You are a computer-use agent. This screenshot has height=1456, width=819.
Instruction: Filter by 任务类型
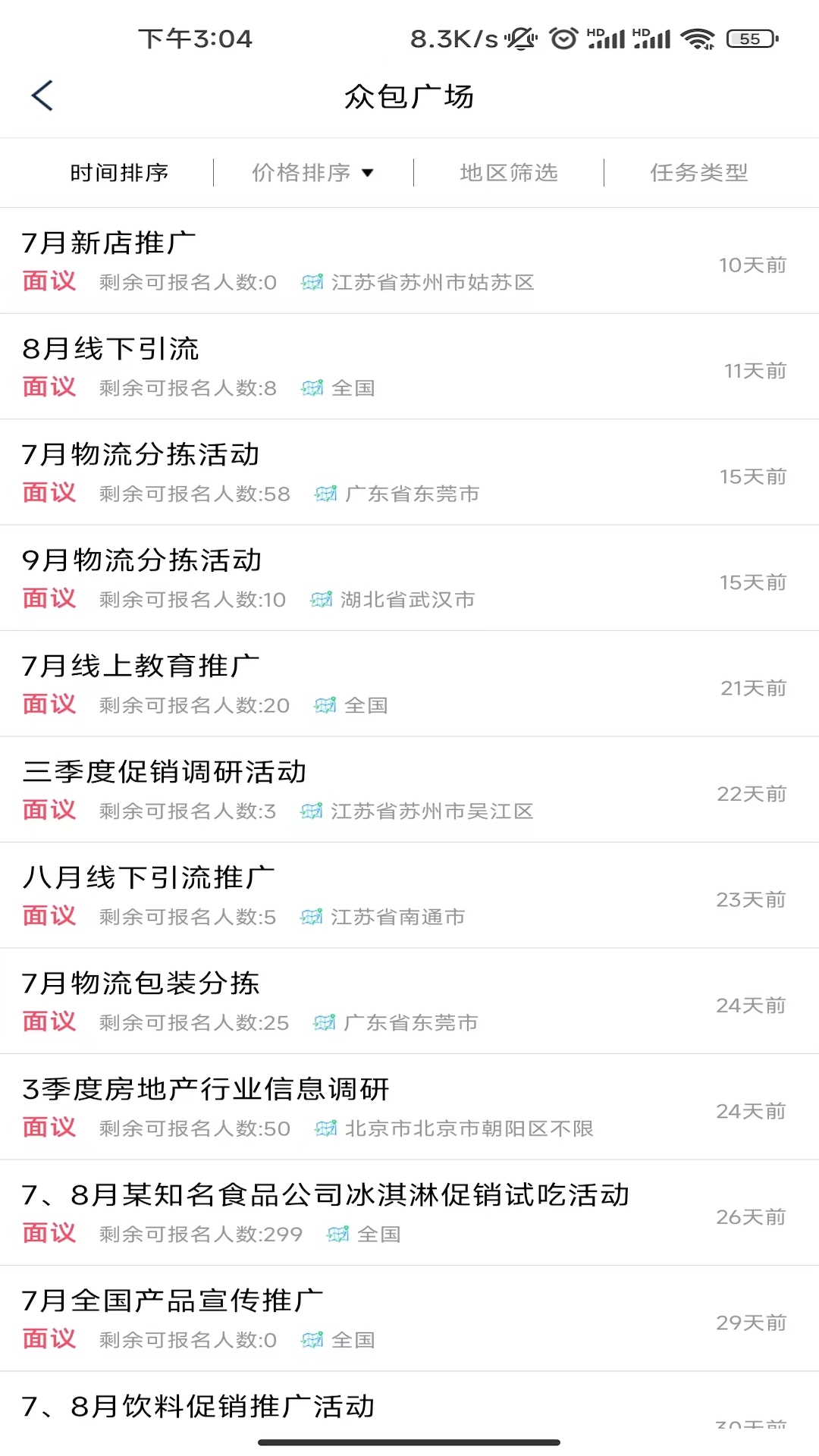coord(699,173)
